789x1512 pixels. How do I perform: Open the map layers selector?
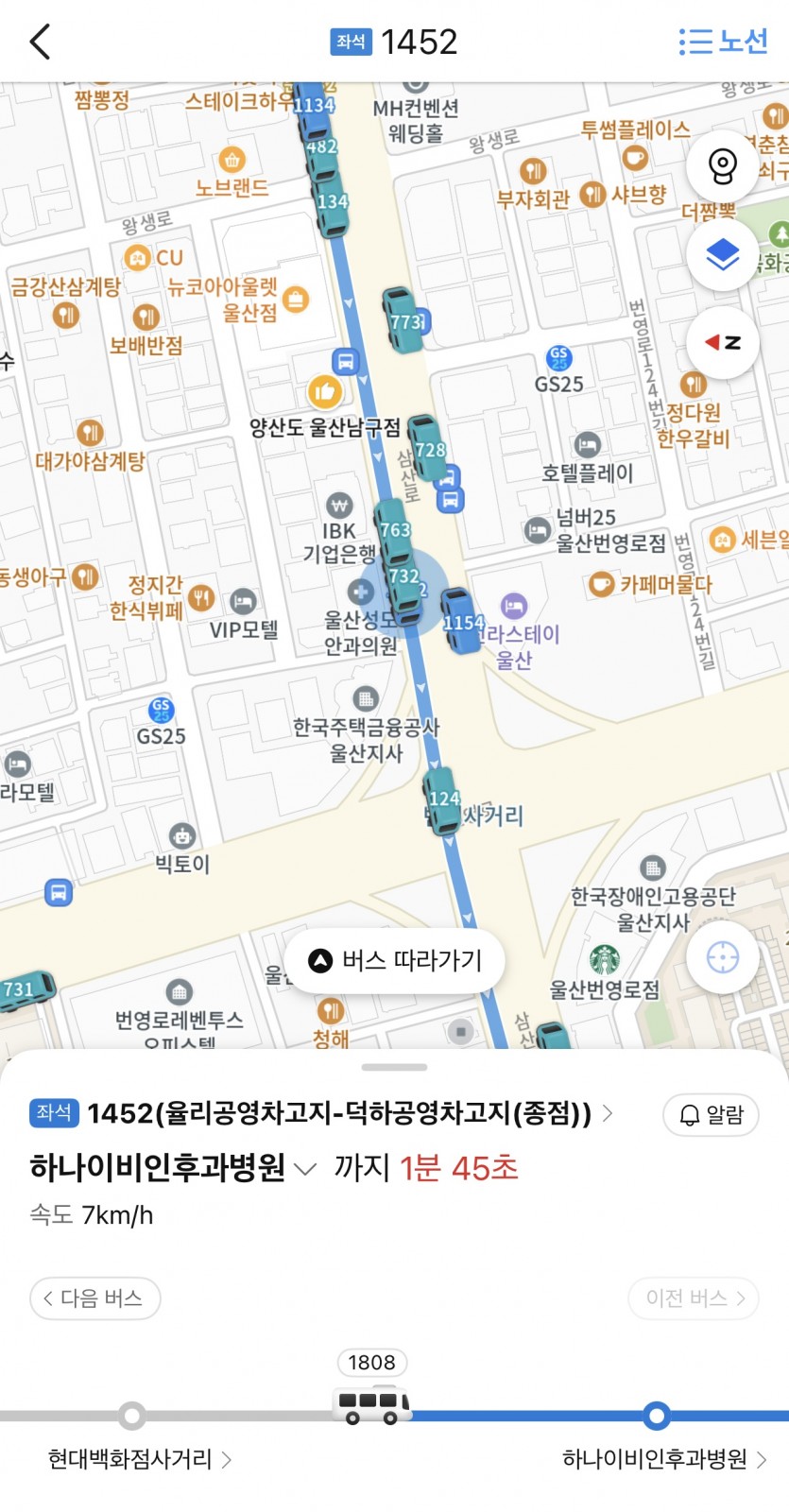click(x=723, y=255)
